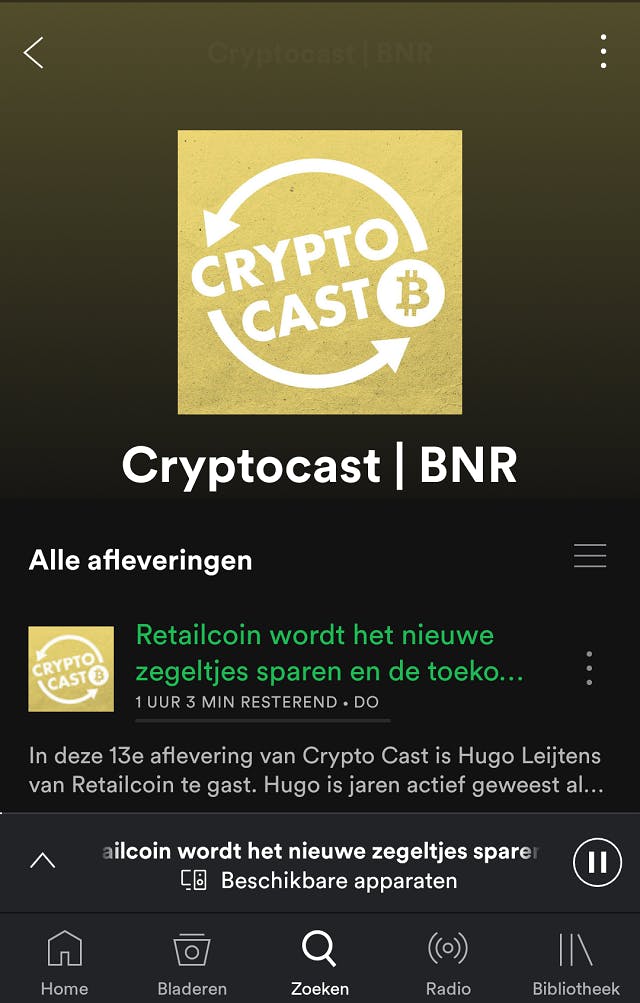
Task: Open the sort options beside Alle afleveringen
Action: pos(590,556)
